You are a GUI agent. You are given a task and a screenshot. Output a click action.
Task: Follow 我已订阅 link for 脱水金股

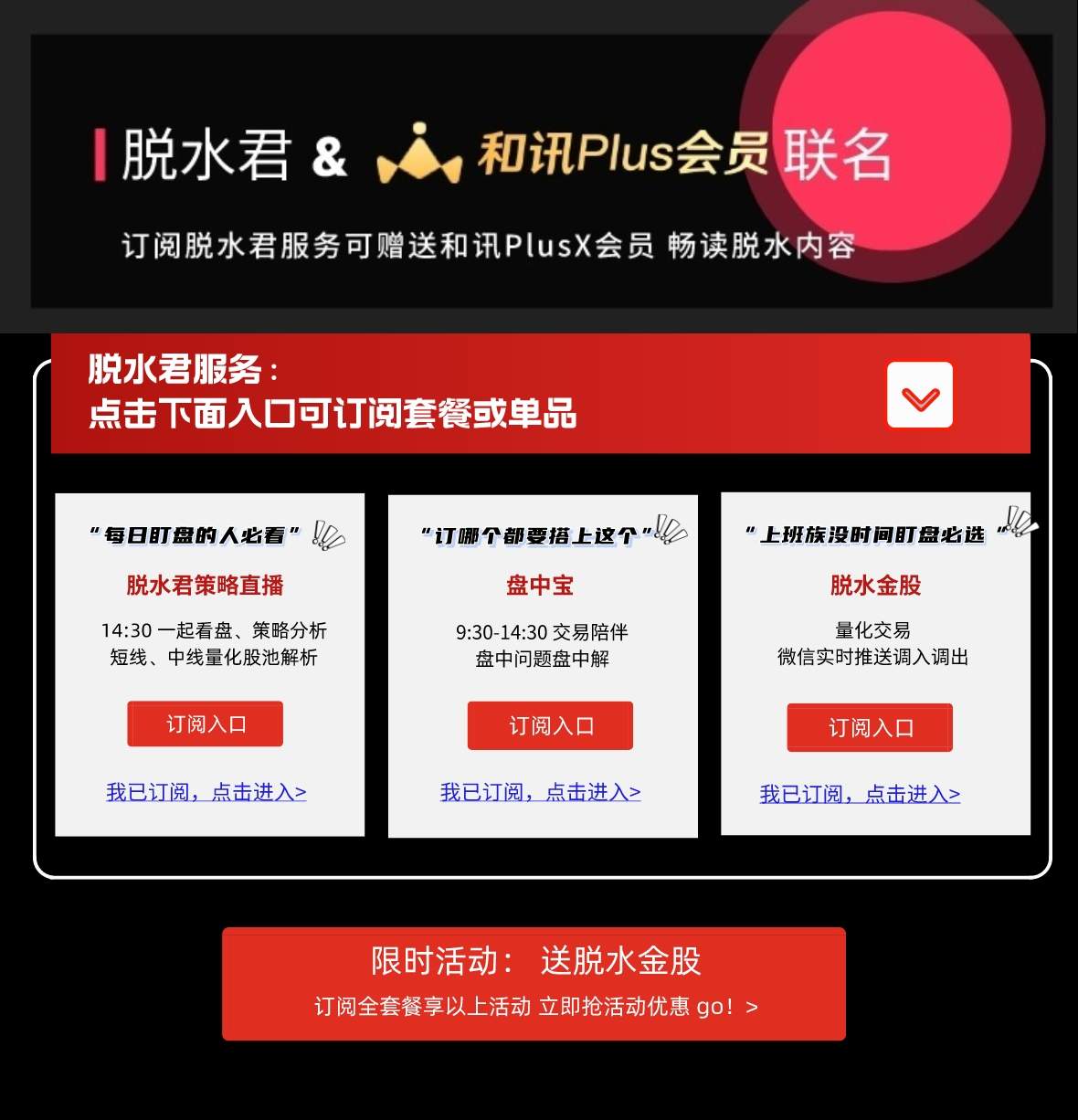tap(861, 794)
